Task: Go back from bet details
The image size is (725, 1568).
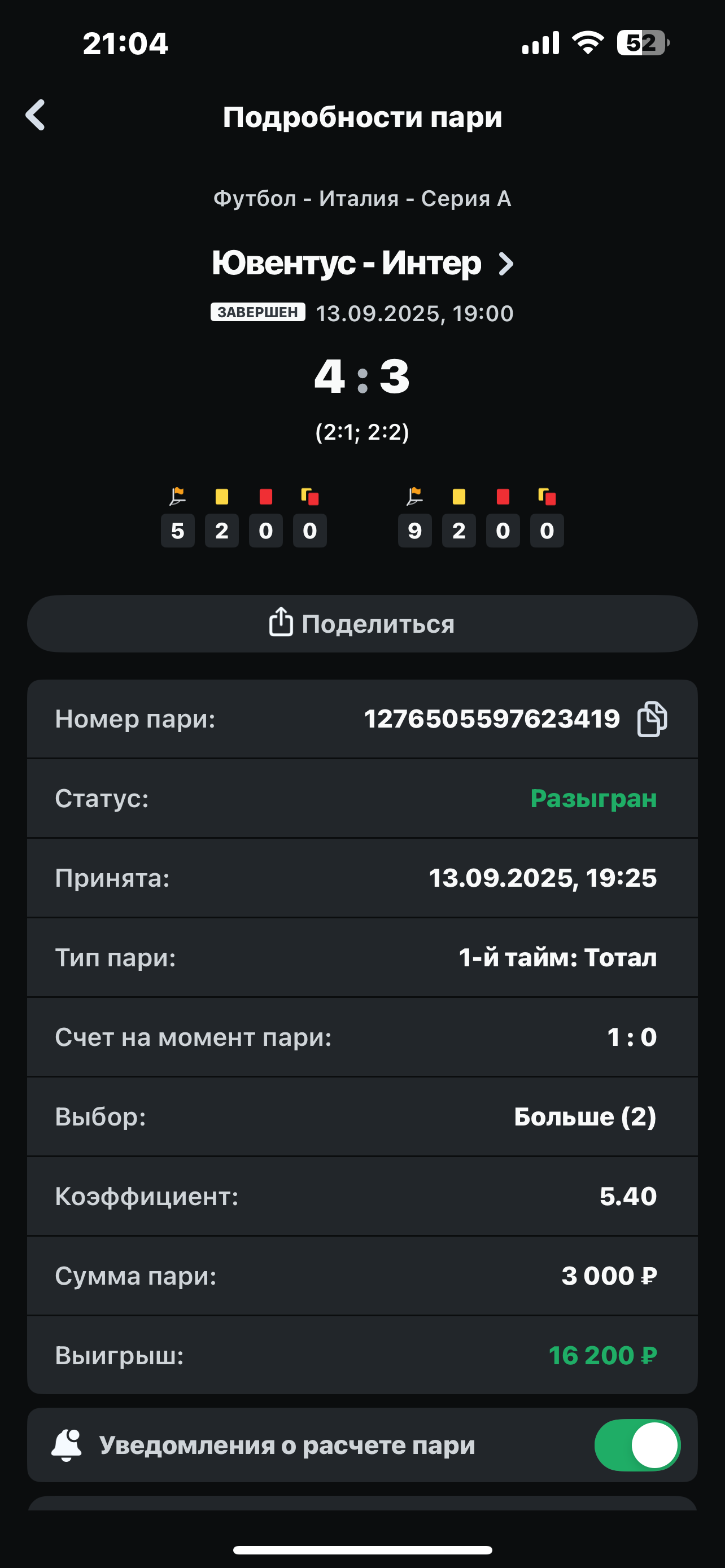Action: [36, 115]
